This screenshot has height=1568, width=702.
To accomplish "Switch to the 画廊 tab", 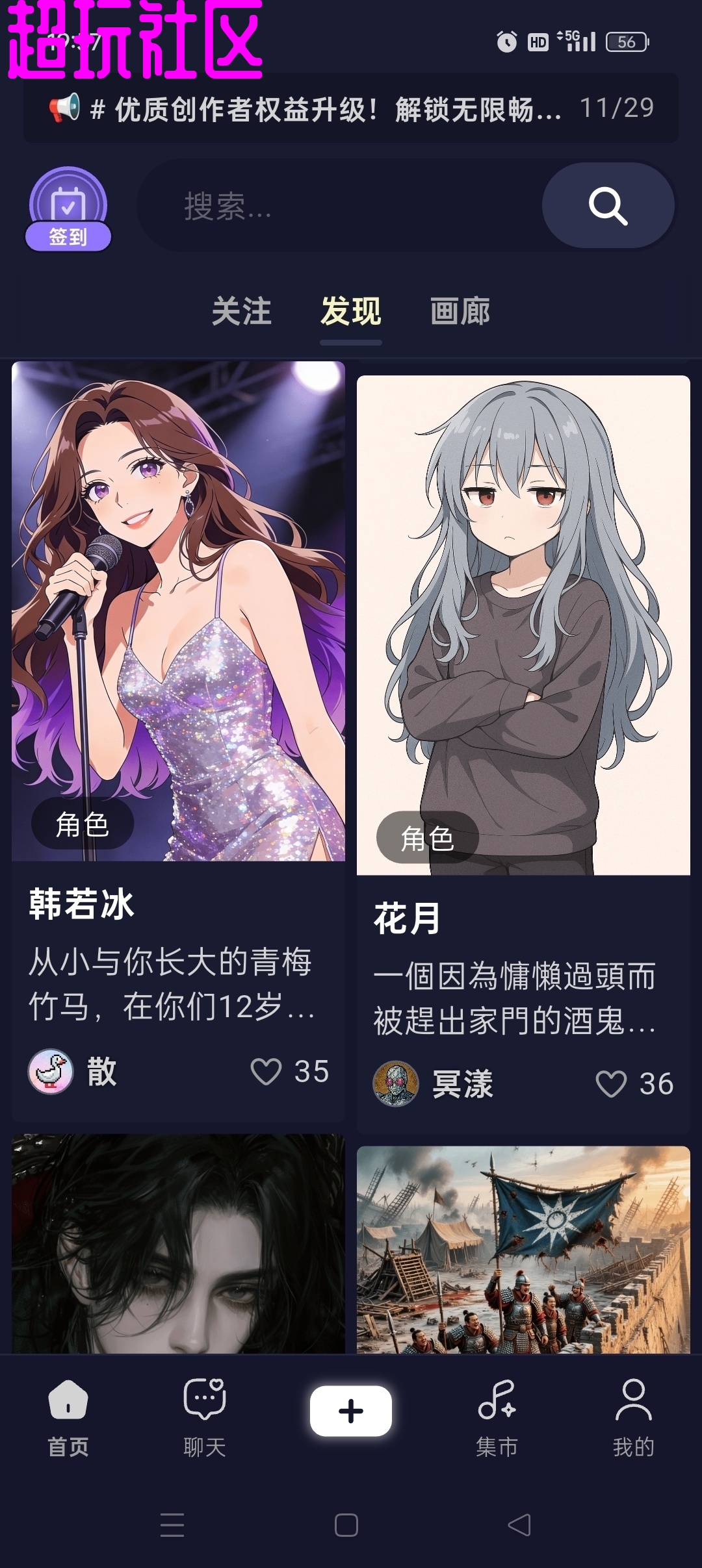I will click(x=460, y=311).
